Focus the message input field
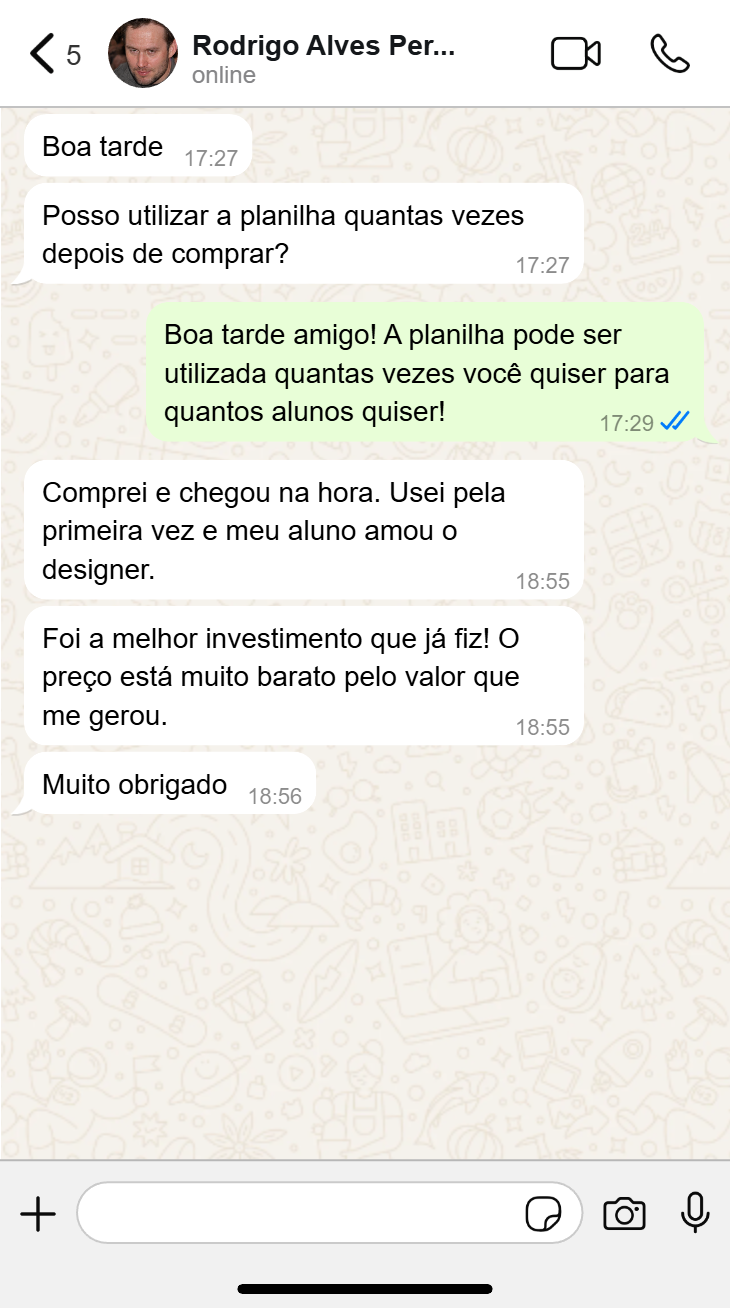 tap(300, 1214)
